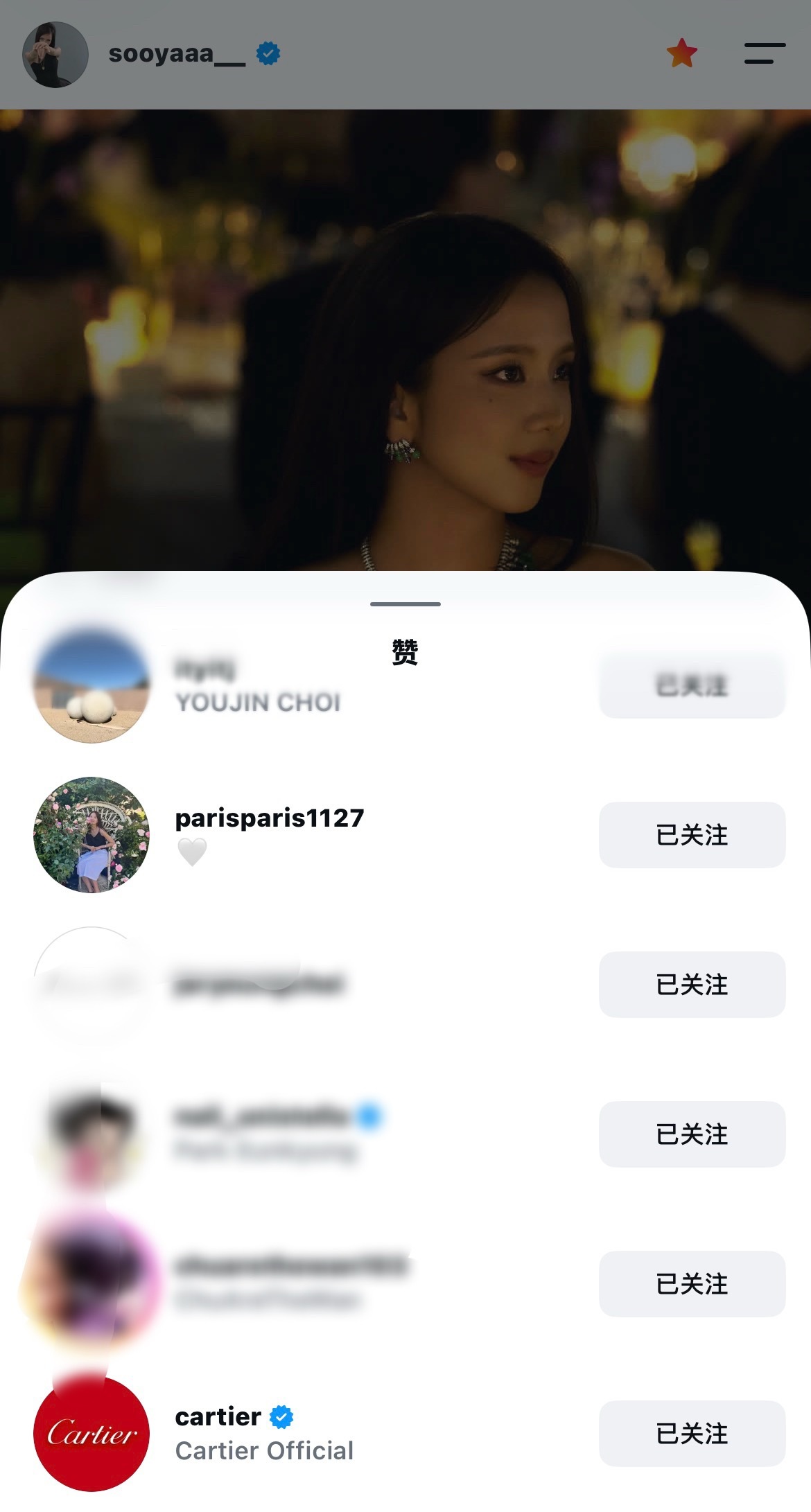Open parisparis1127's profile
This screenshot has height=1512, width=811.
pyautogui.click(x=270, y=818)
